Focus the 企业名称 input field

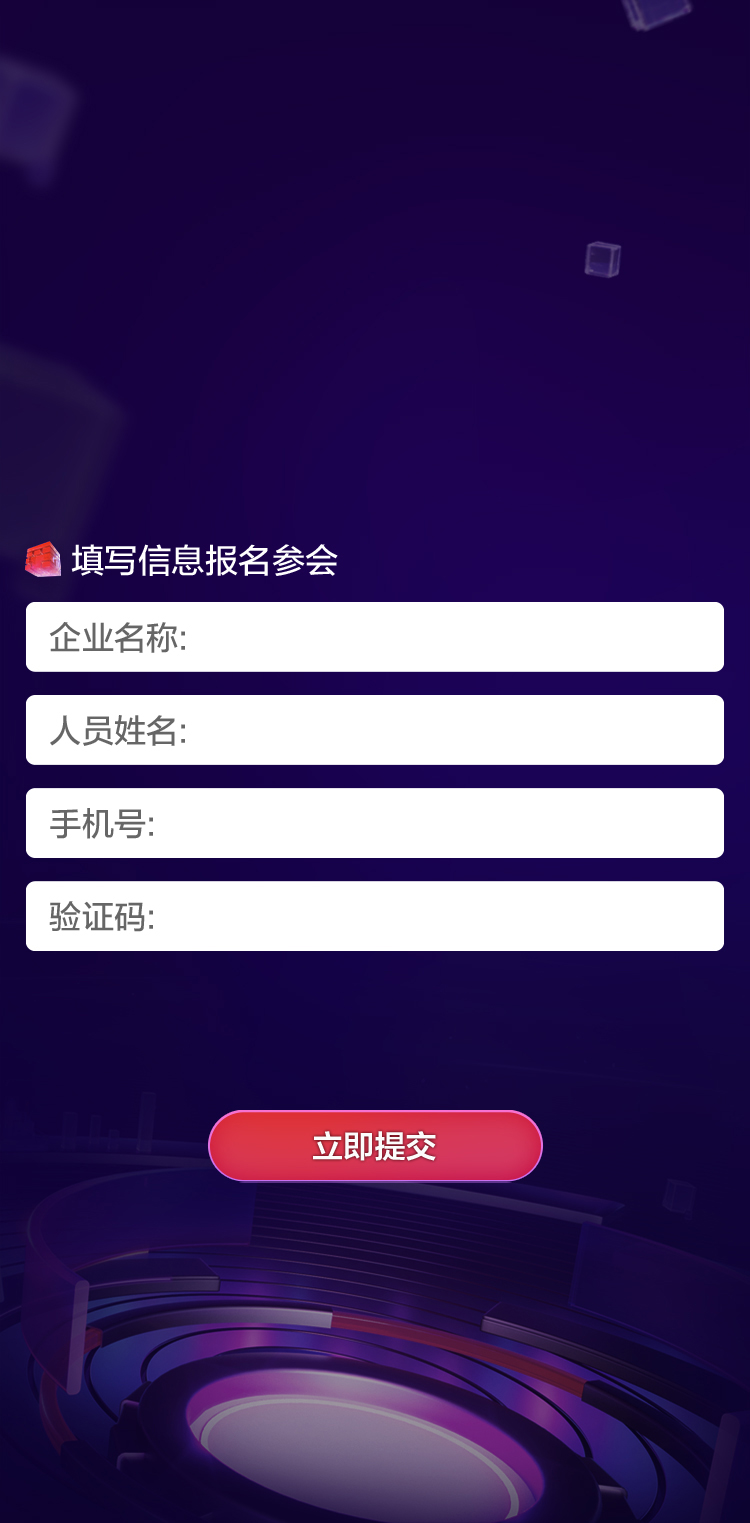coord(450,637)
